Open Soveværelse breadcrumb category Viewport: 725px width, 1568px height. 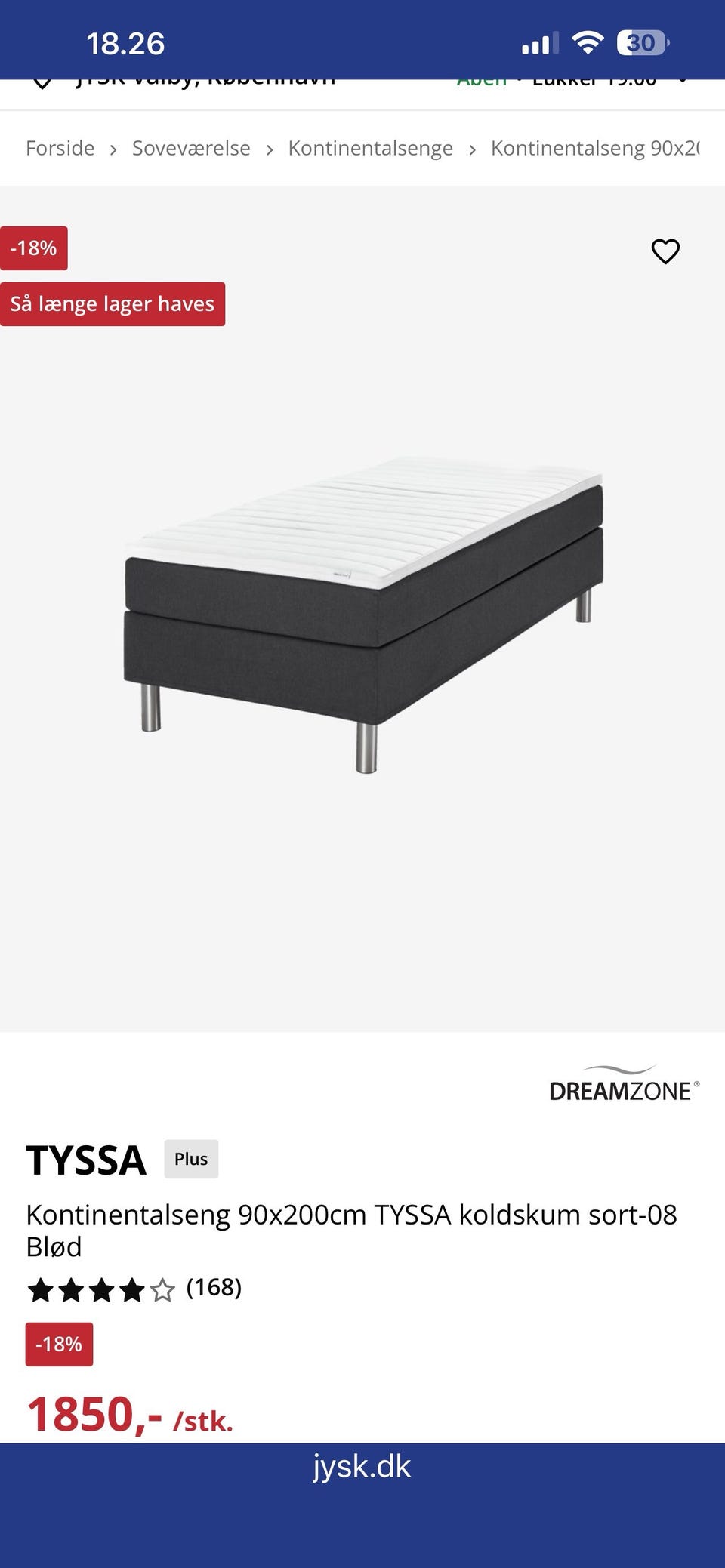click(191, 148)
